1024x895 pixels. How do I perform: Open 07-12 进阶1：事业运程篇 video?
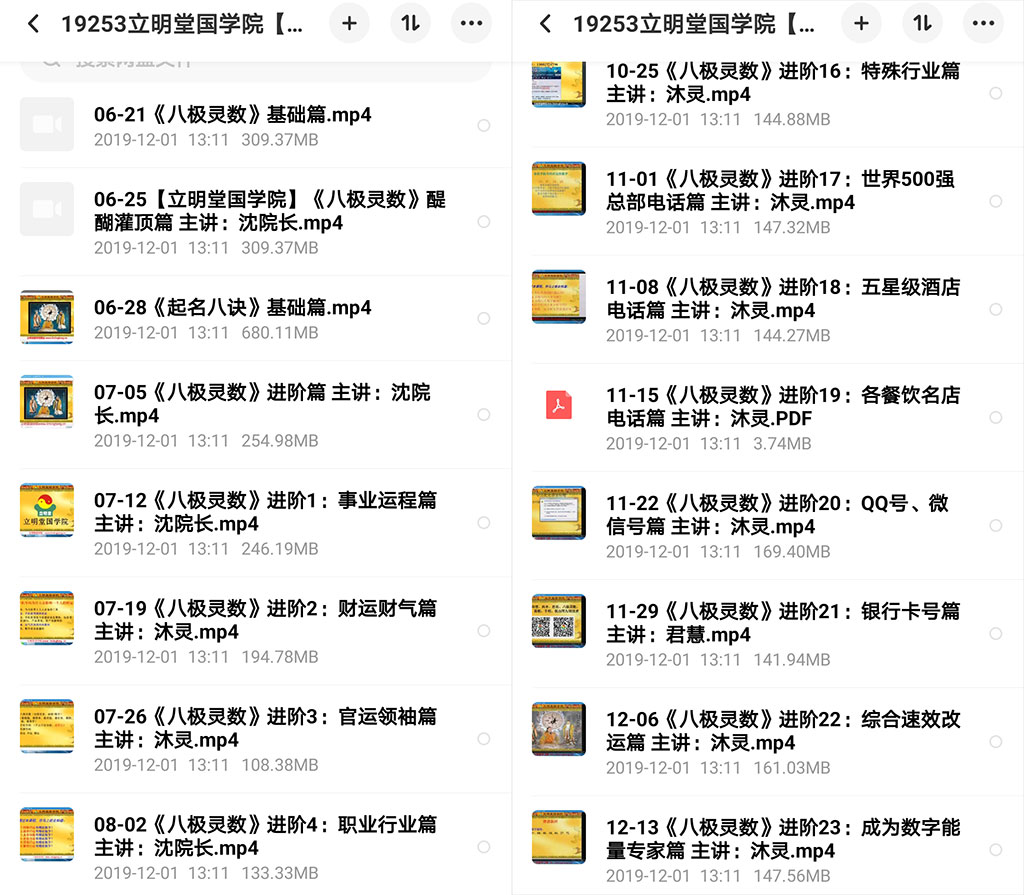[x=255, y=523]
